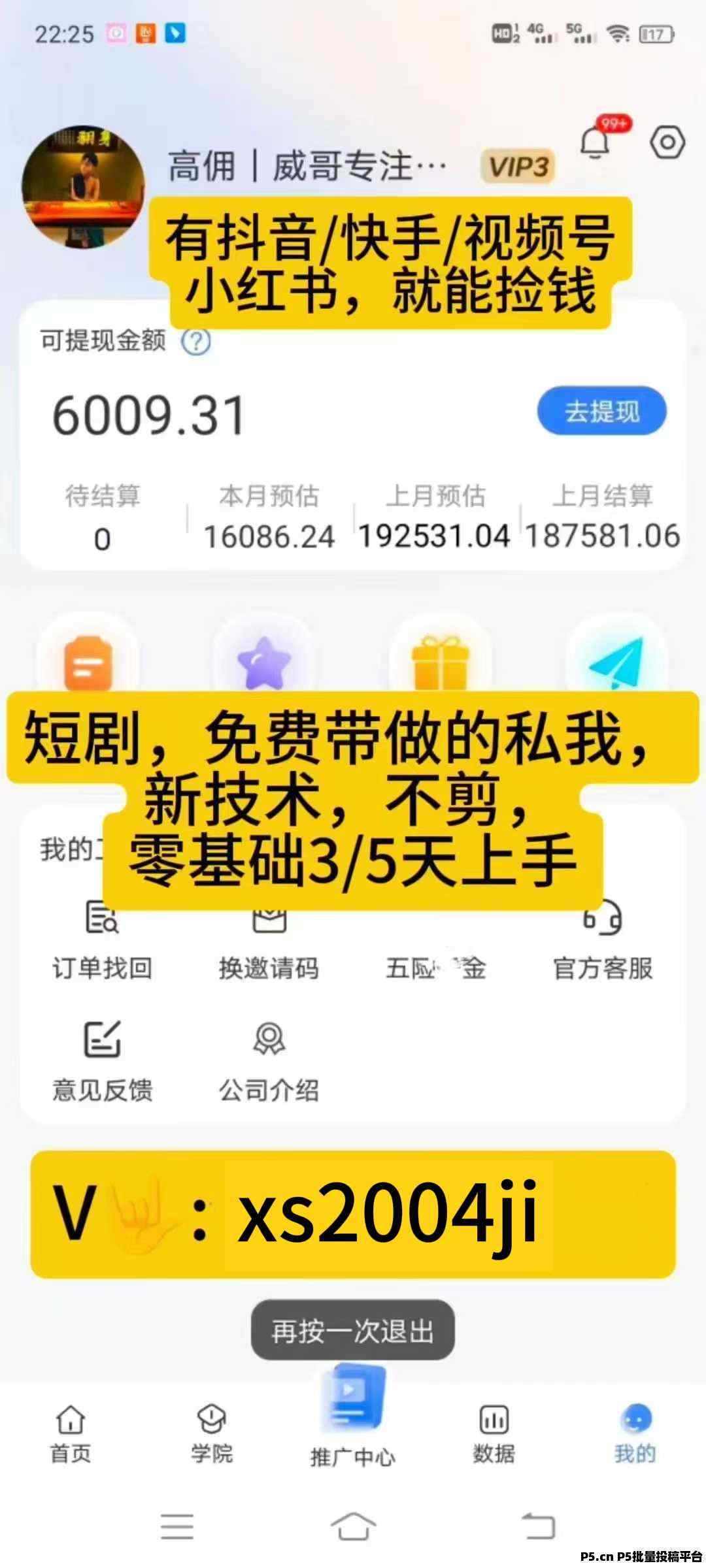Image resolution: width=706 pixels, height=1568 pixels.
Task: Switch to the 首页 tab
Action: pyautogui.click(x=71, y=1434)
